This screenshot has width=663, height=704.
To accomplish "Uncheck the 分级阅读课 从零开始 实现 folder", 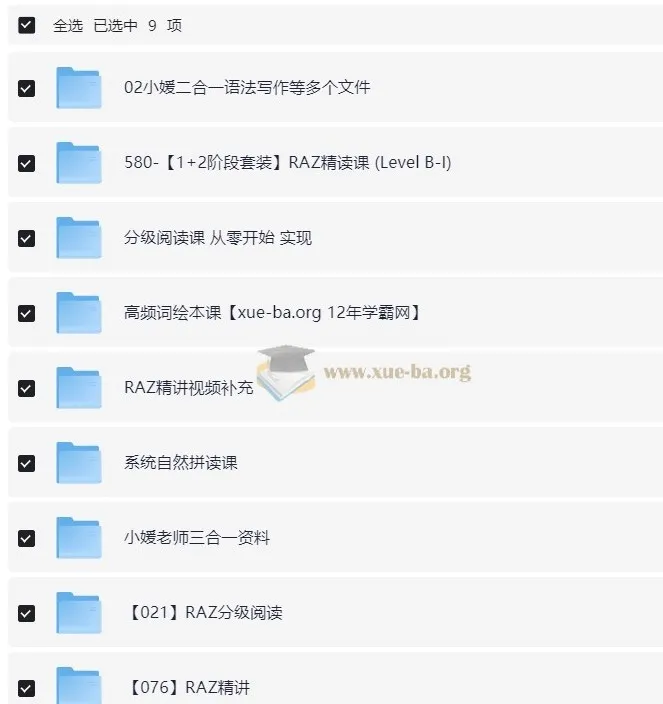I will (x=27, y=238).
